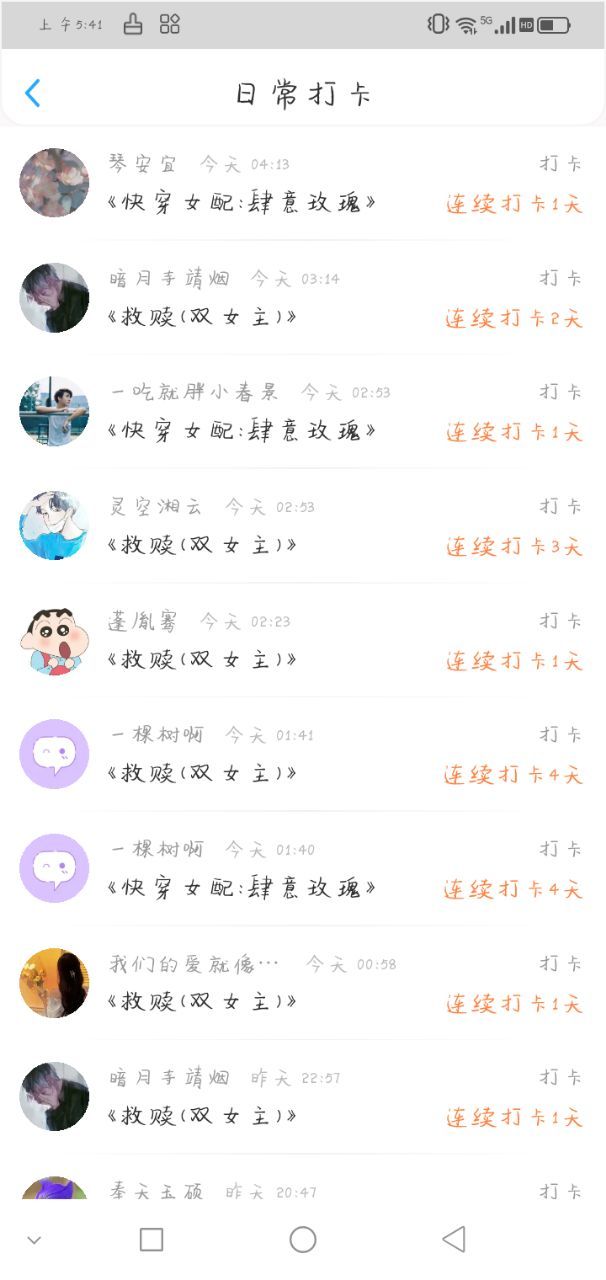This screenshot has width=606, height=1280.
Task: Tap the system home button
Action: (x=303, y=1240)
